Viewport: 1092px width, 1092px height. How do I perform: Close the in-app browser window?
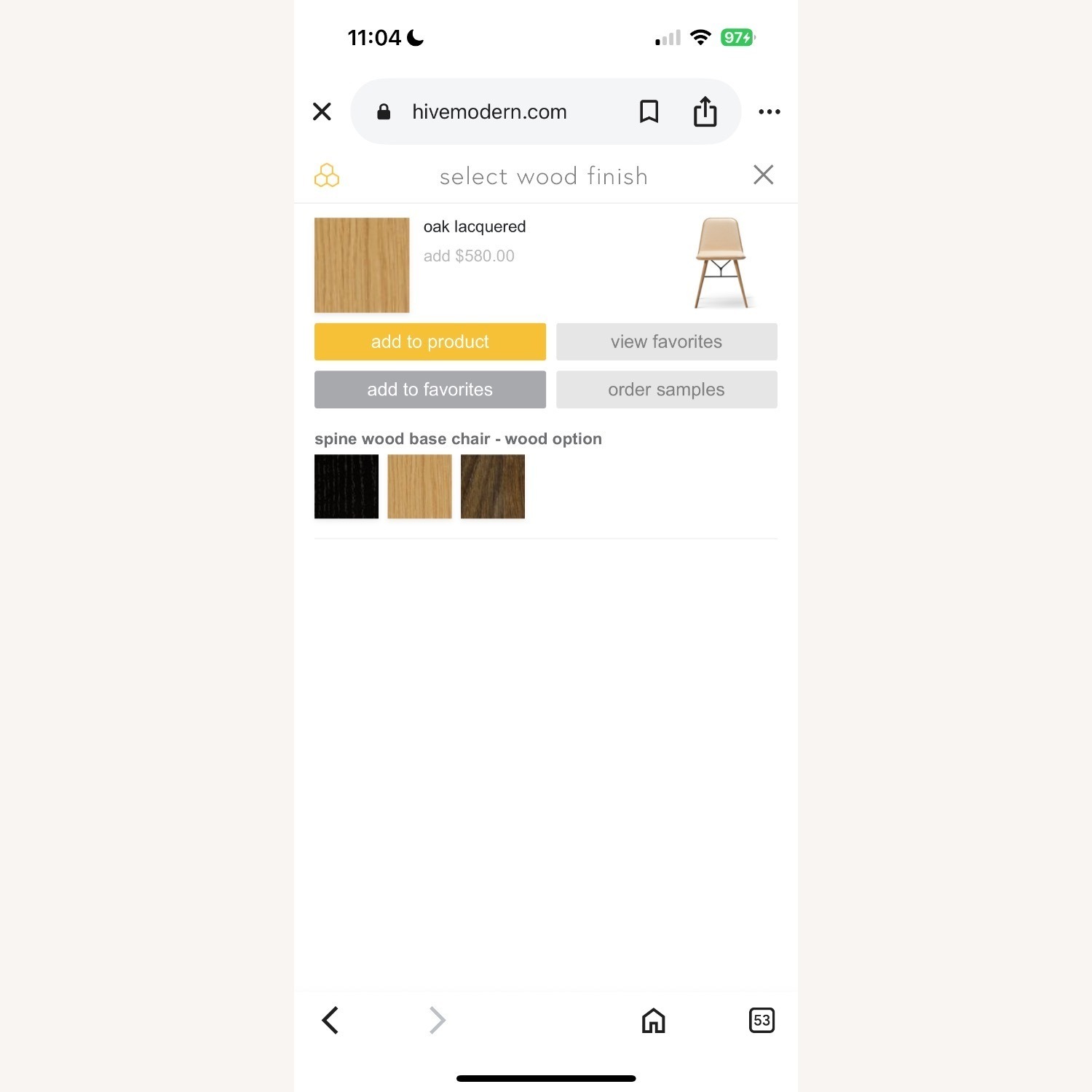click(x=322, y=111)
